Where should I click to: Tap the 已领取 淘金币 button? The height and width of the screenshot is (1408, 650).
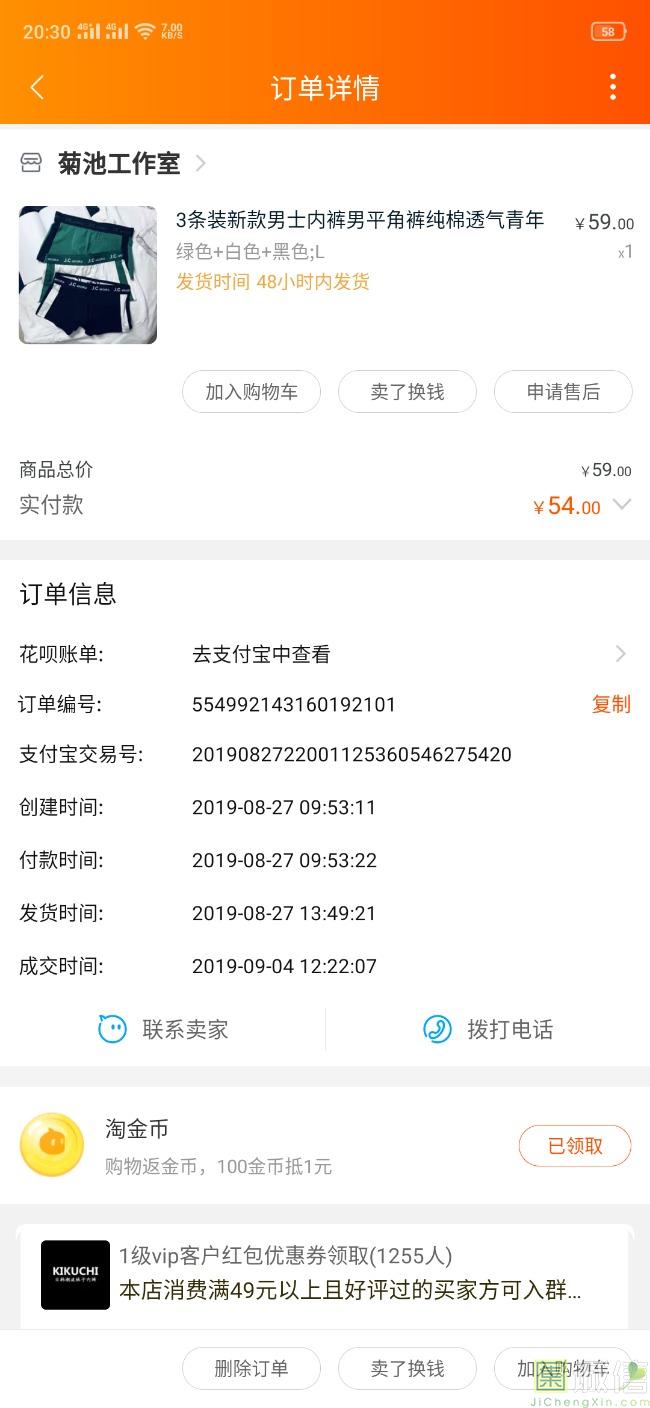pos(574,1146)
